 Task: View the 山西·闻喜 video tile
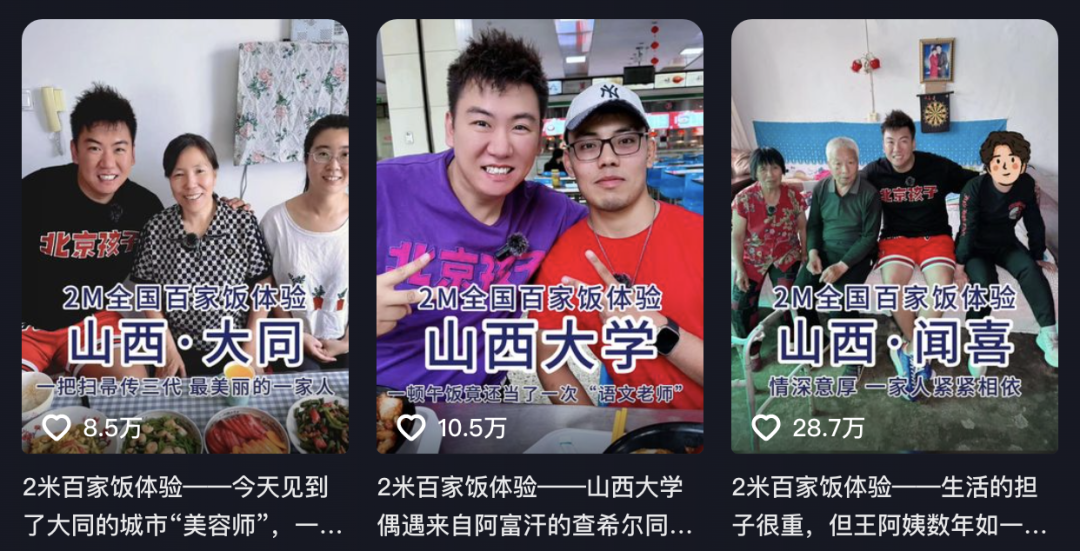pos(894,237)
